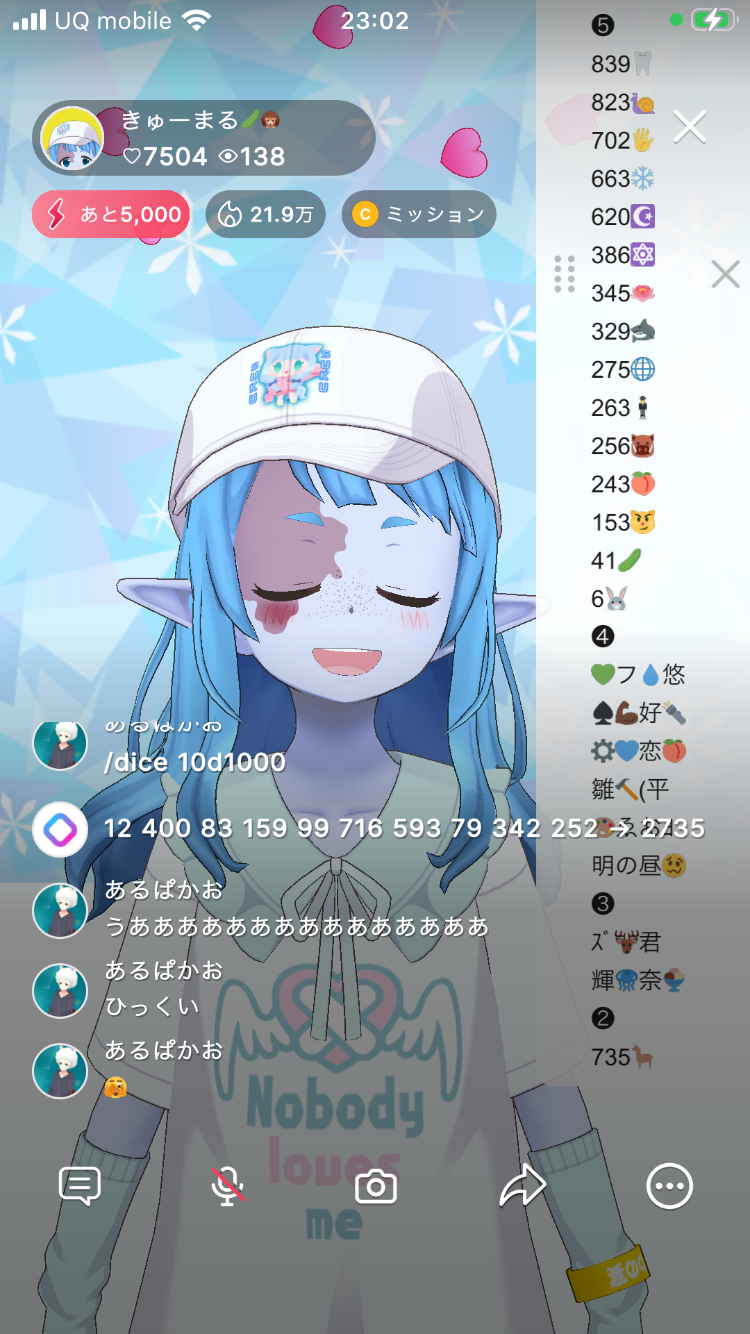Share this live stream

click(522, 1187)
